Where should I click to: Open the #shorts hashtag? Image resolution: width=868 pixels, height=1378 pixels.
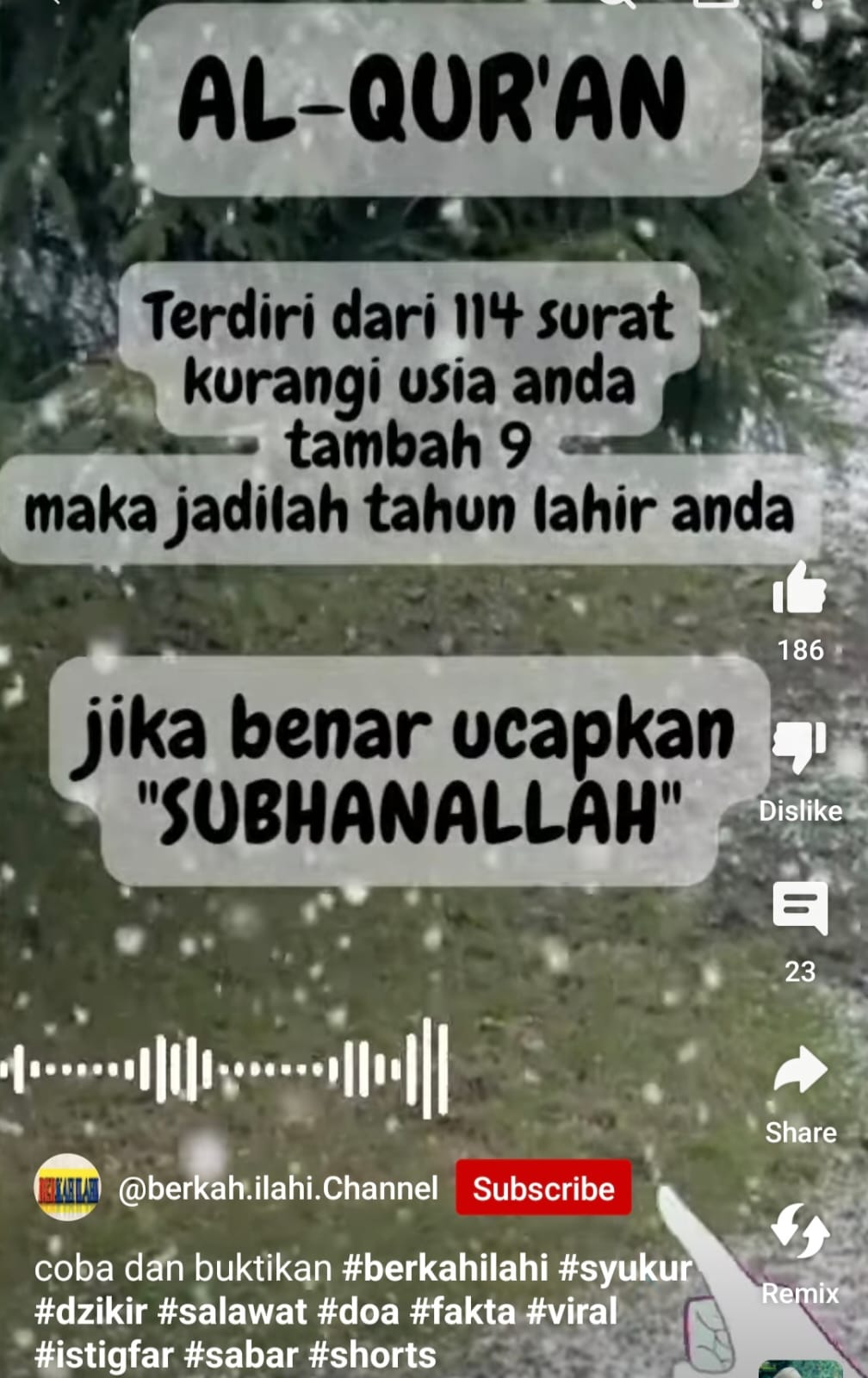pyautogui.click(x=372, y=1356)
